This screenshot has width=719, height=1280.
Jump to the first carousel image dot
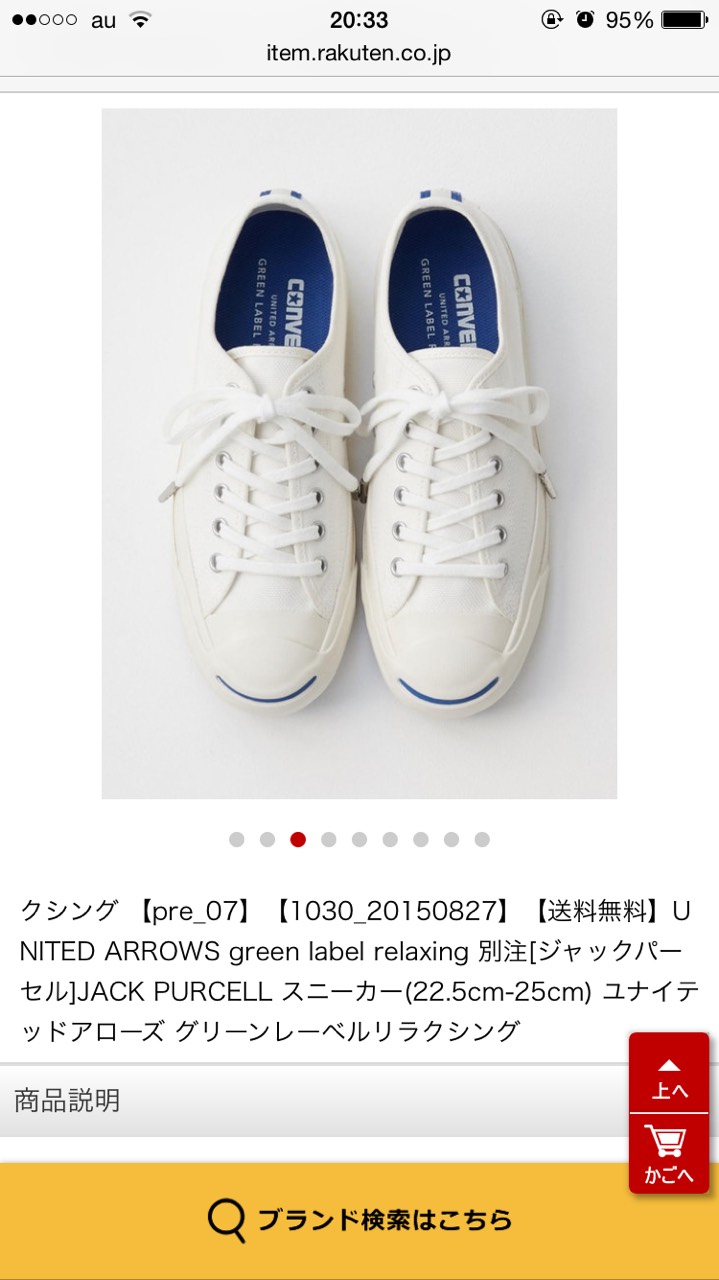237,839
